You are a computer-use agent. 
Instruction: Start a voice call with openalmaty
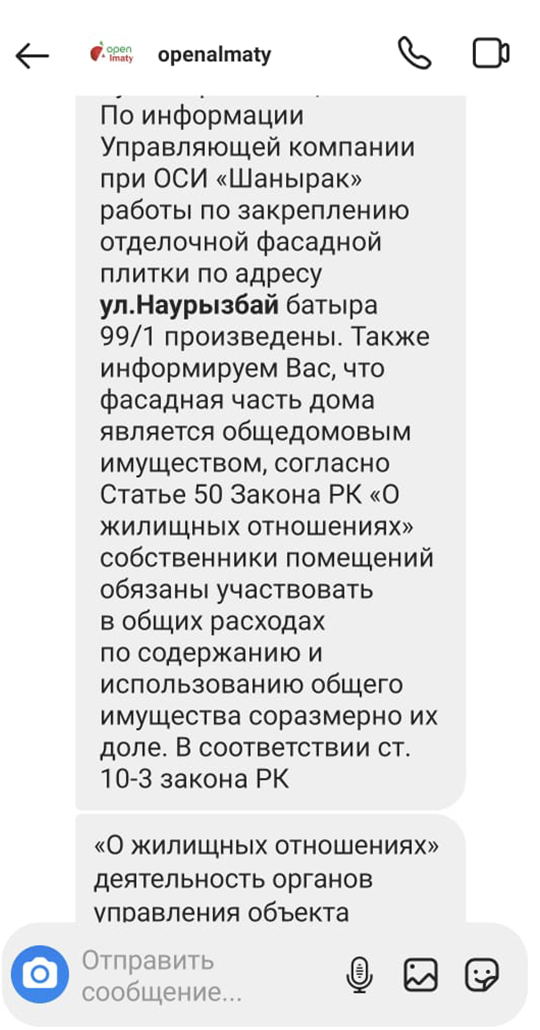[x=415, y=53]
